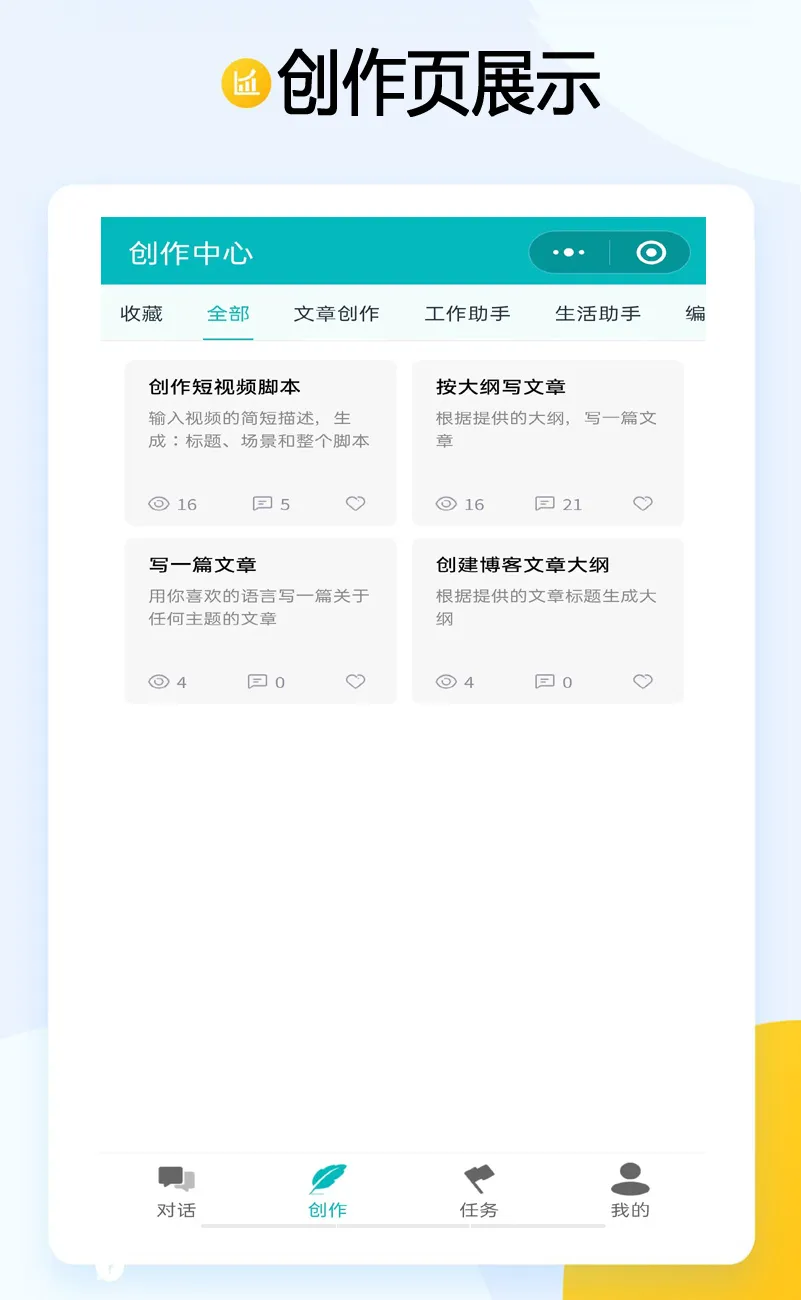The height and width of the screenshot is (1300, 801).
Task: Click the three-dot more menu in the capsule
Action: (566, 252)
